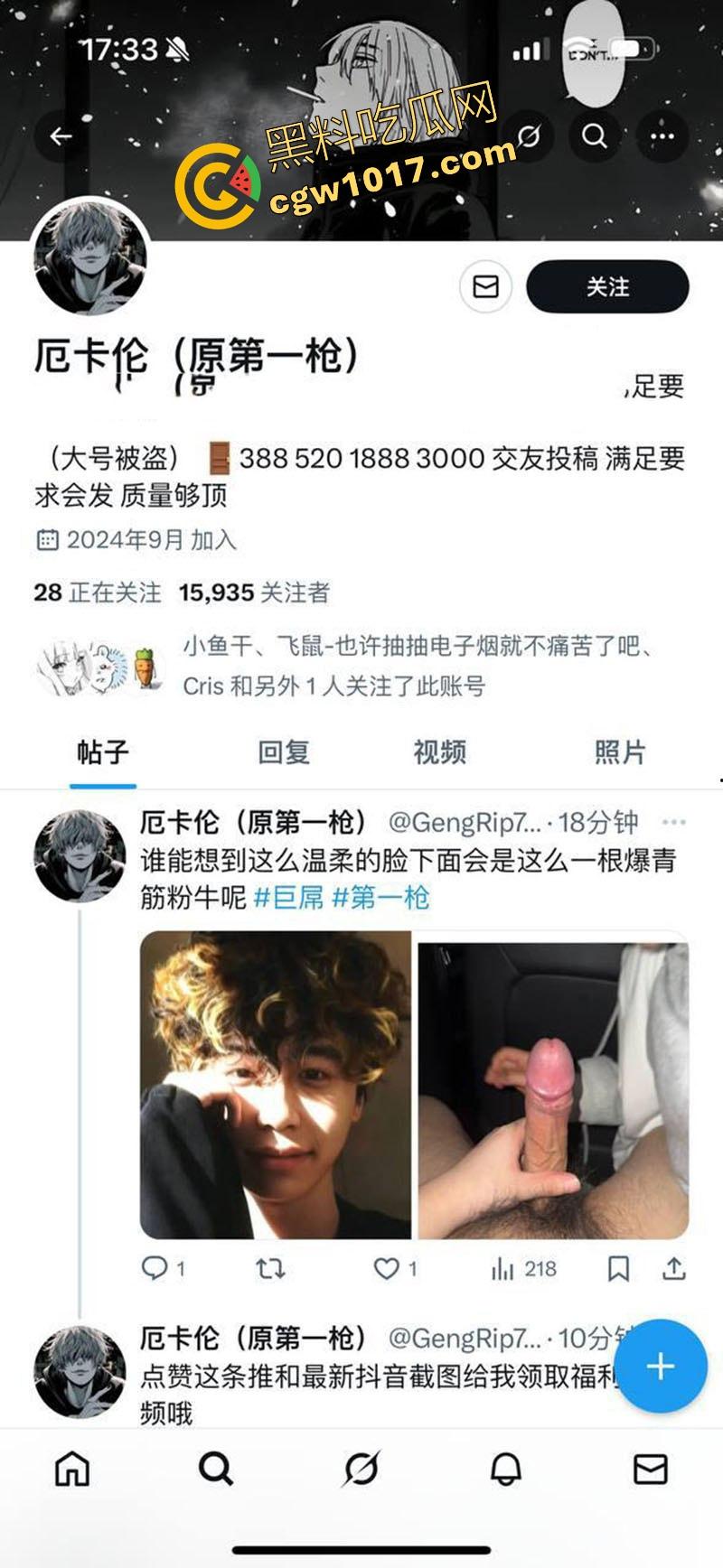
Task: Go to the home tab
Action: 72,1470
